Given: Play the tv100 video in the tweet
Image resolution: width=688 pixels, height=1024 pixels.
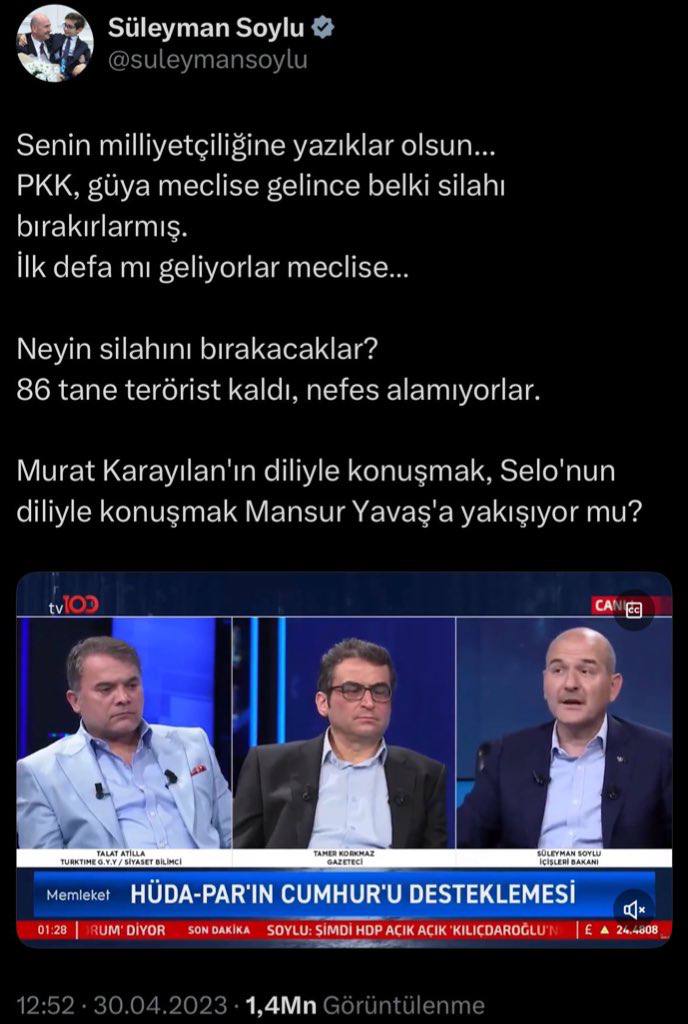Looking at the screenshot, I should 344,758.
